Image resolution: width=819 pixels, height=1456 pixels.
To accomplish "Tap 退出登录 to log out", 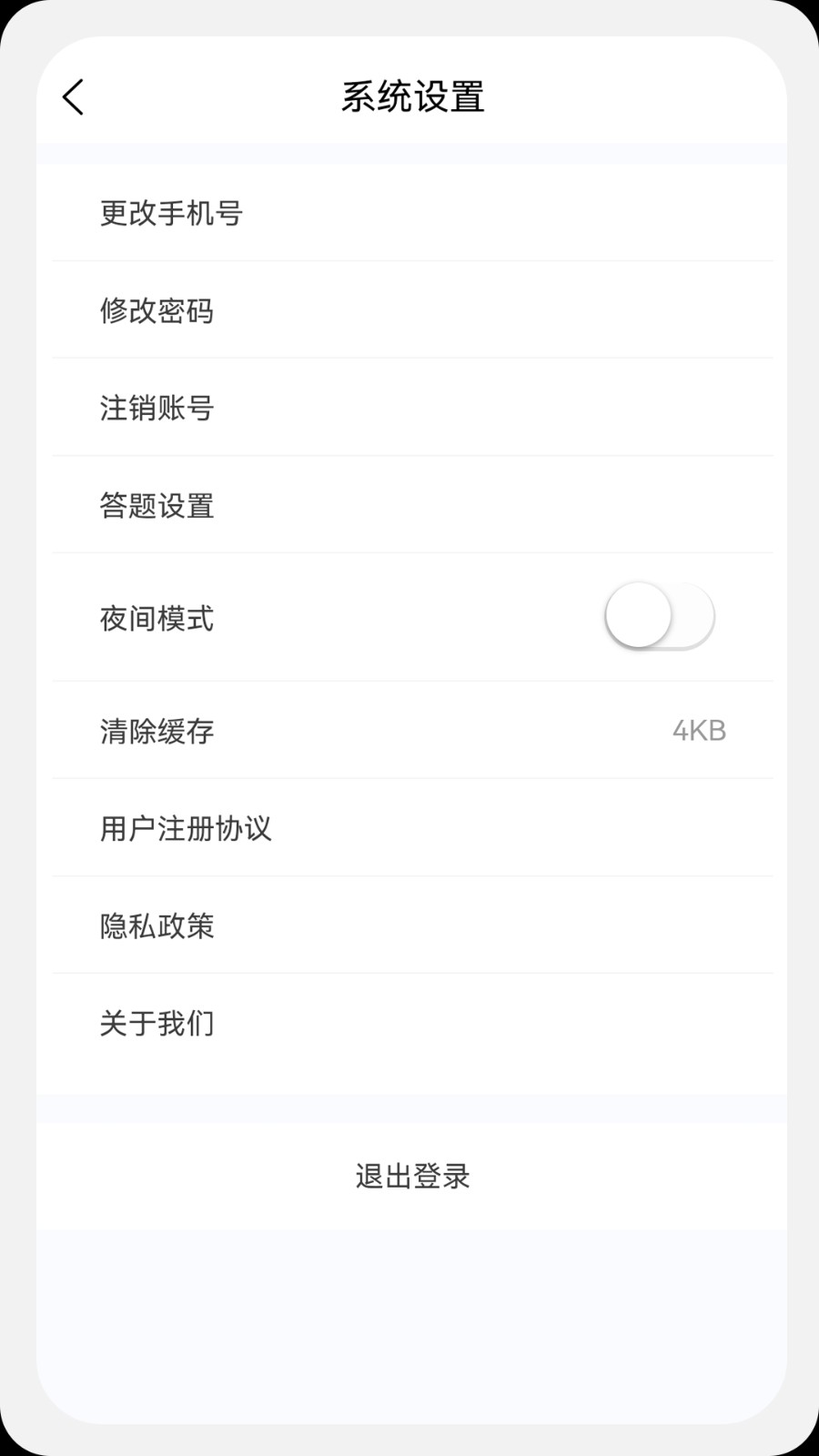I will pyautogui.click(x=411, y=1176).
